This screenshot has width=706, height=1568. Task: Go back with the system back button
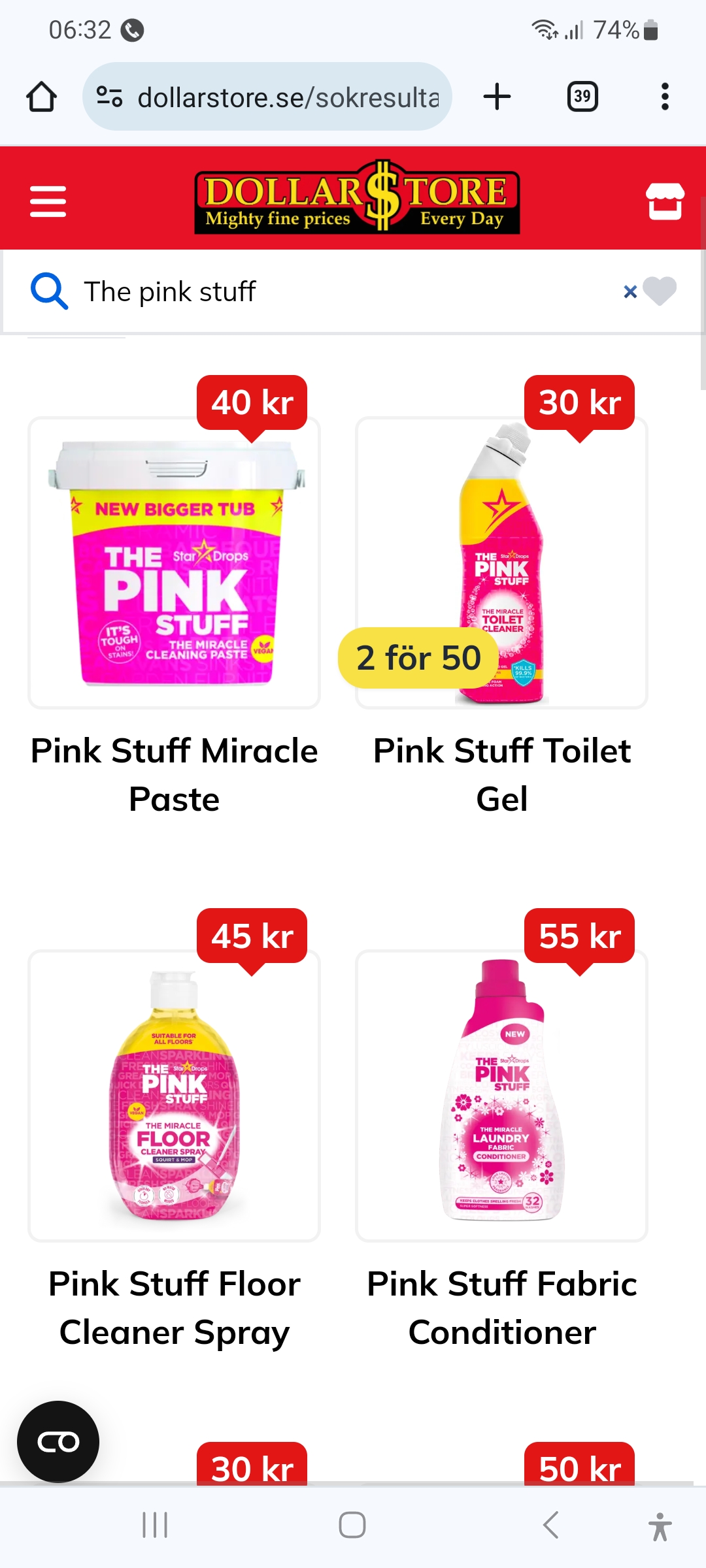[x=550, y=1525]
